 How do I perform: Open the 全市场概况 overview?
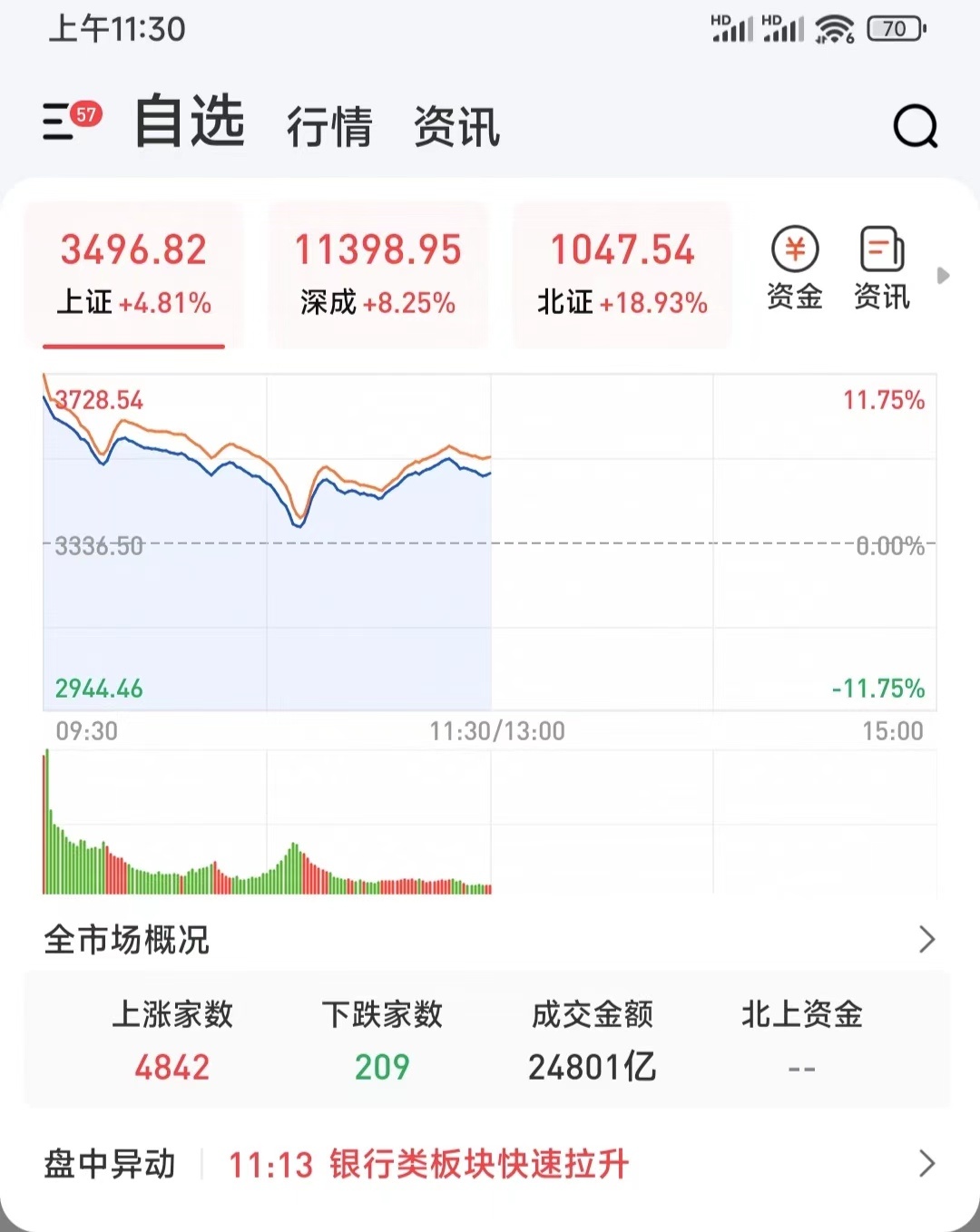(490, 940)
